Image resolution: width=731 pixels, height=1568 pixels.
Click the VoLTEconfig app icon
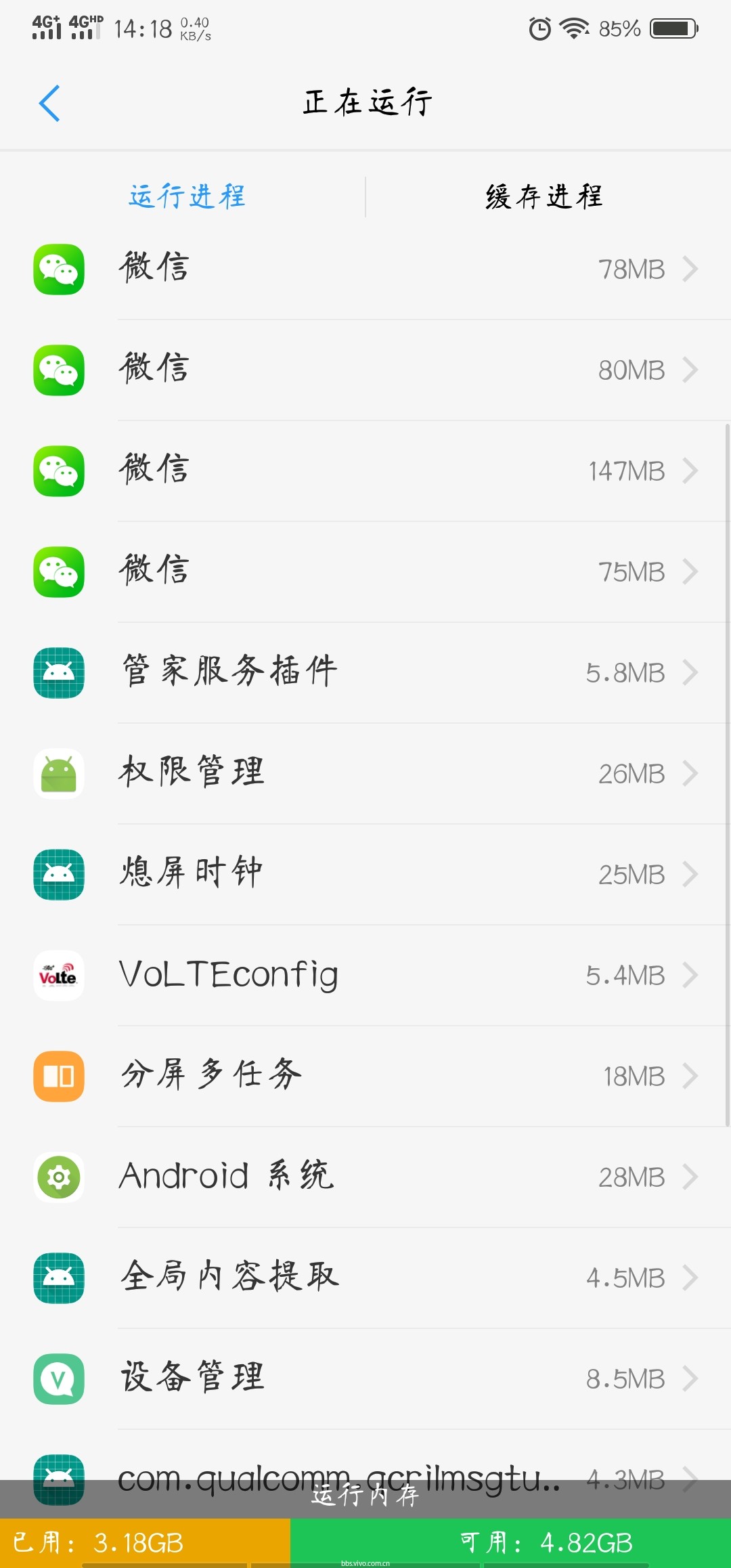click(x=58, y=975)
